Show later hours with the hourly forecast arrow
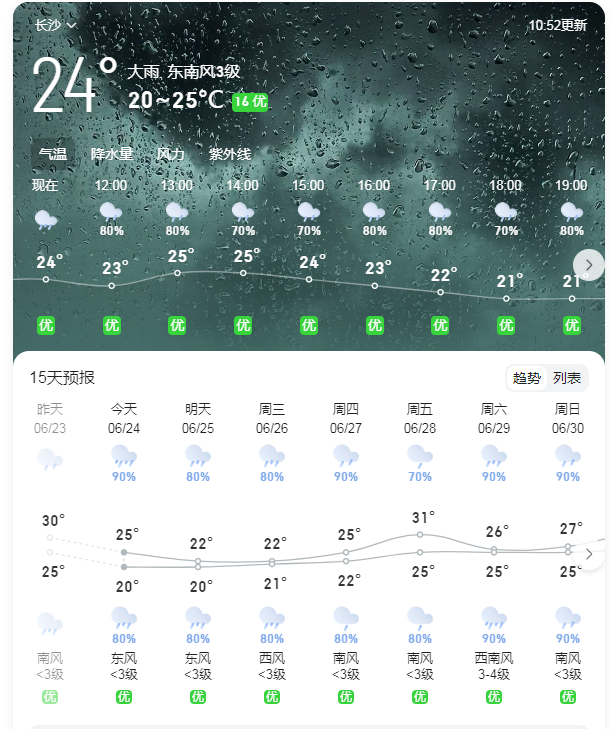This screenshot has width=616, height=729. [588, 265]
